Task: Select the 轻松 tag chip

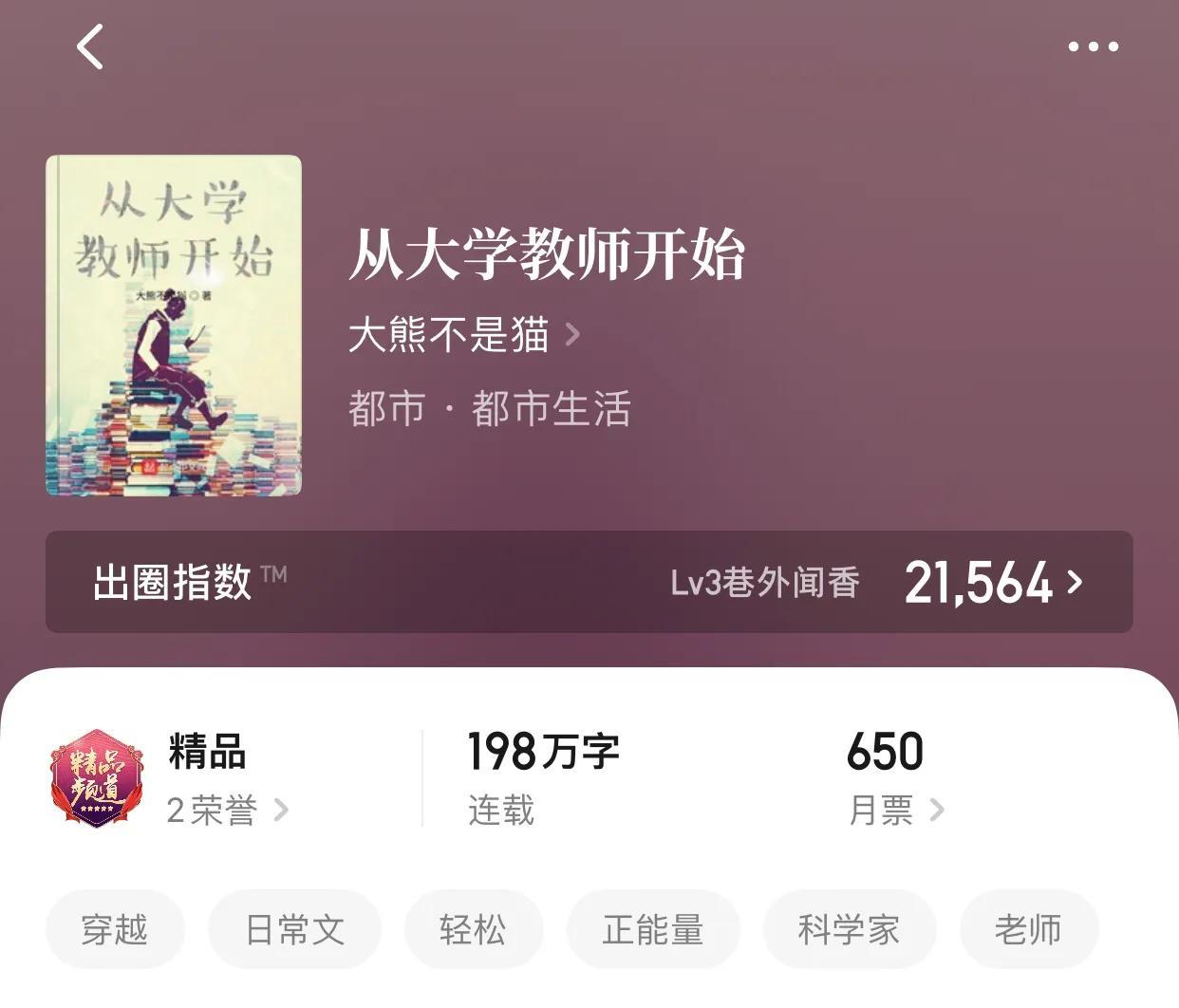Action: pos(473,930)
